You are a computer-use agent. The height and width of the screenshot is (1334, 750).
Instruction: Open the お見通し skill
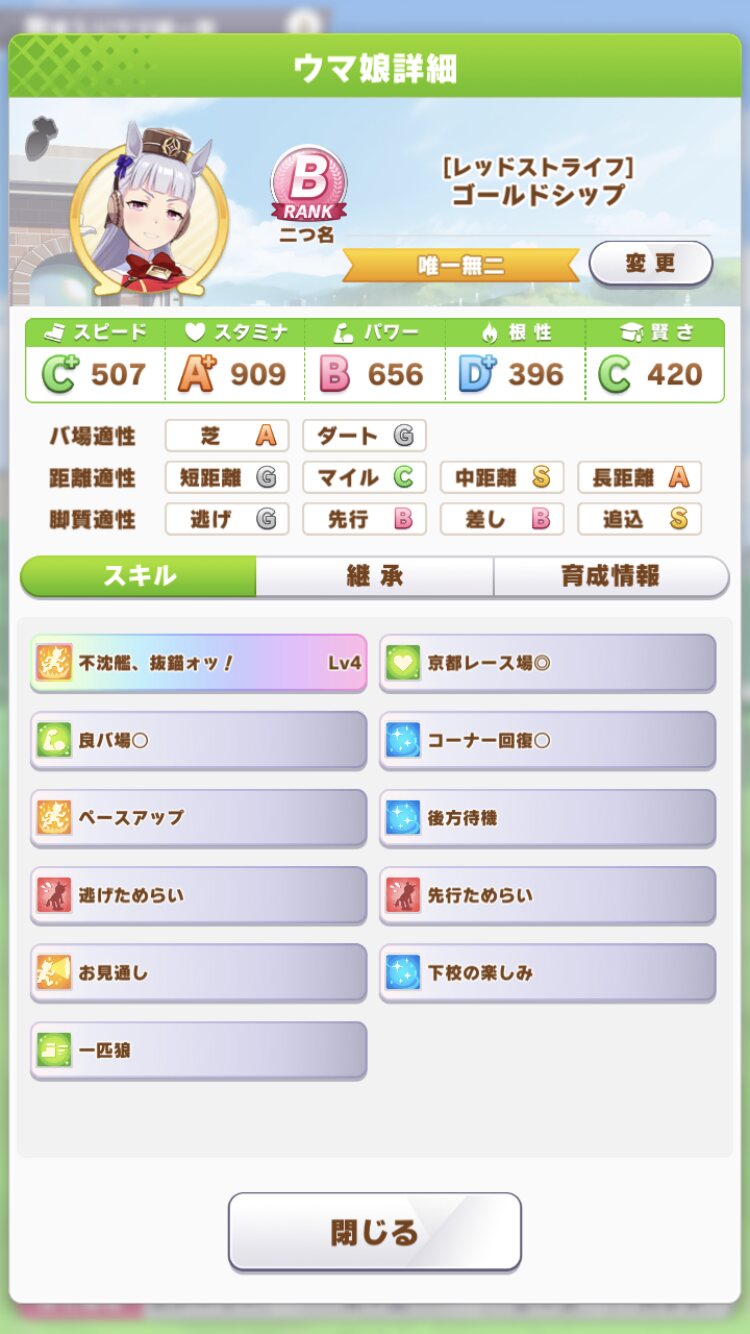tap(198, 972)
